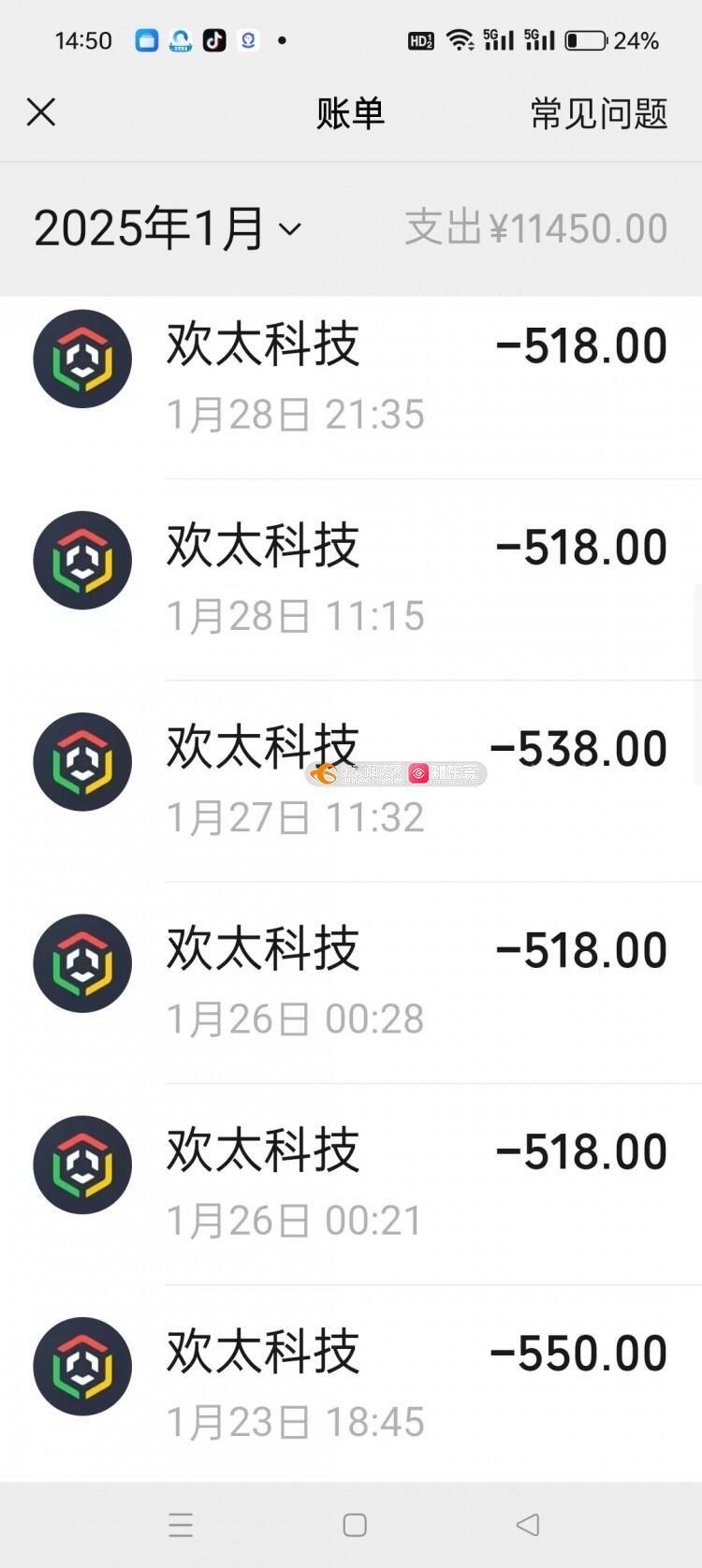The height and width of the screenshot is (1568, 702).
Task: Open the 欢太科技 payment at 1月28日 21:35
Action: point(351,378)
